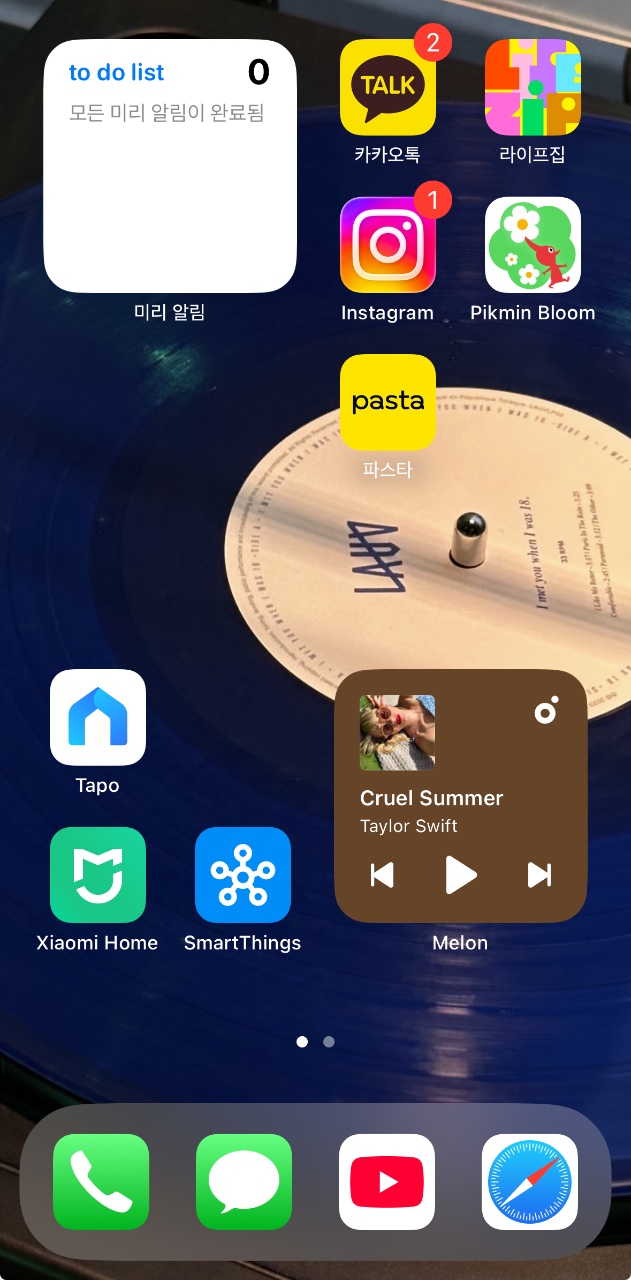
Task: Open the Tapo app
Action: pyautogui.click(x=98, y=717)
